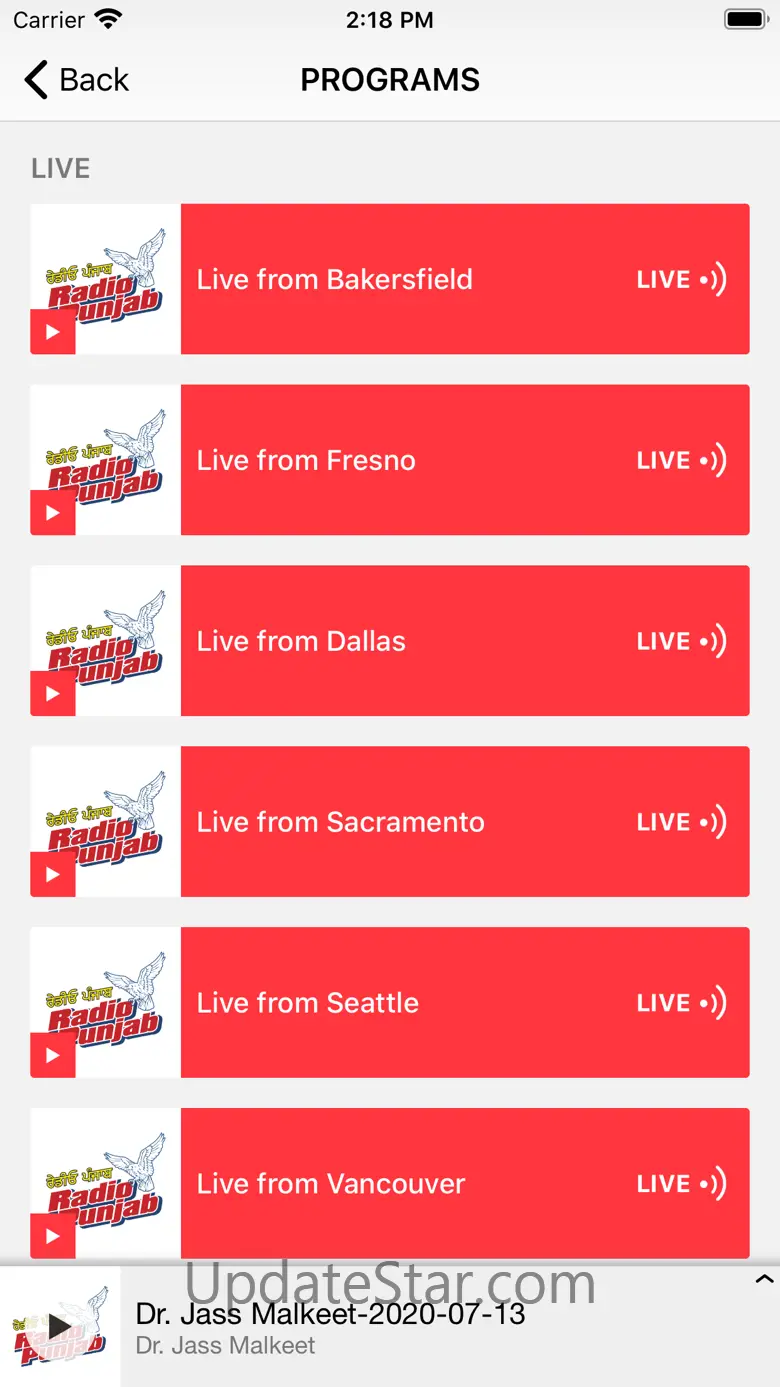The width and height of the screenshot is (780, 1387).
Task: Play the Dallas thumbnail's play icon
Action: (53, 694)
